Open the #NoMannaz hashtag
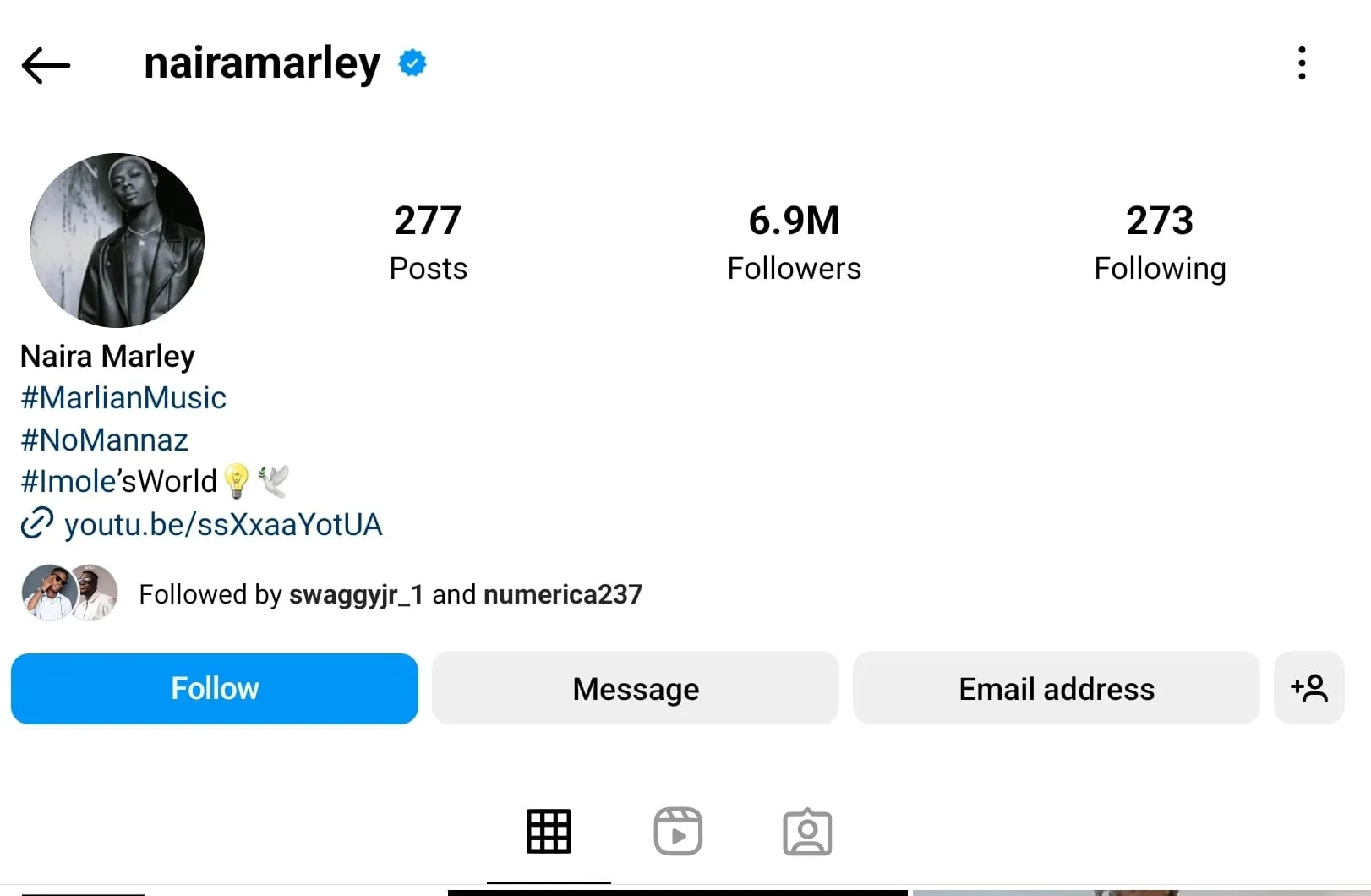The height and width of the screenshot is (896, 1371). [x=104, y=440]
